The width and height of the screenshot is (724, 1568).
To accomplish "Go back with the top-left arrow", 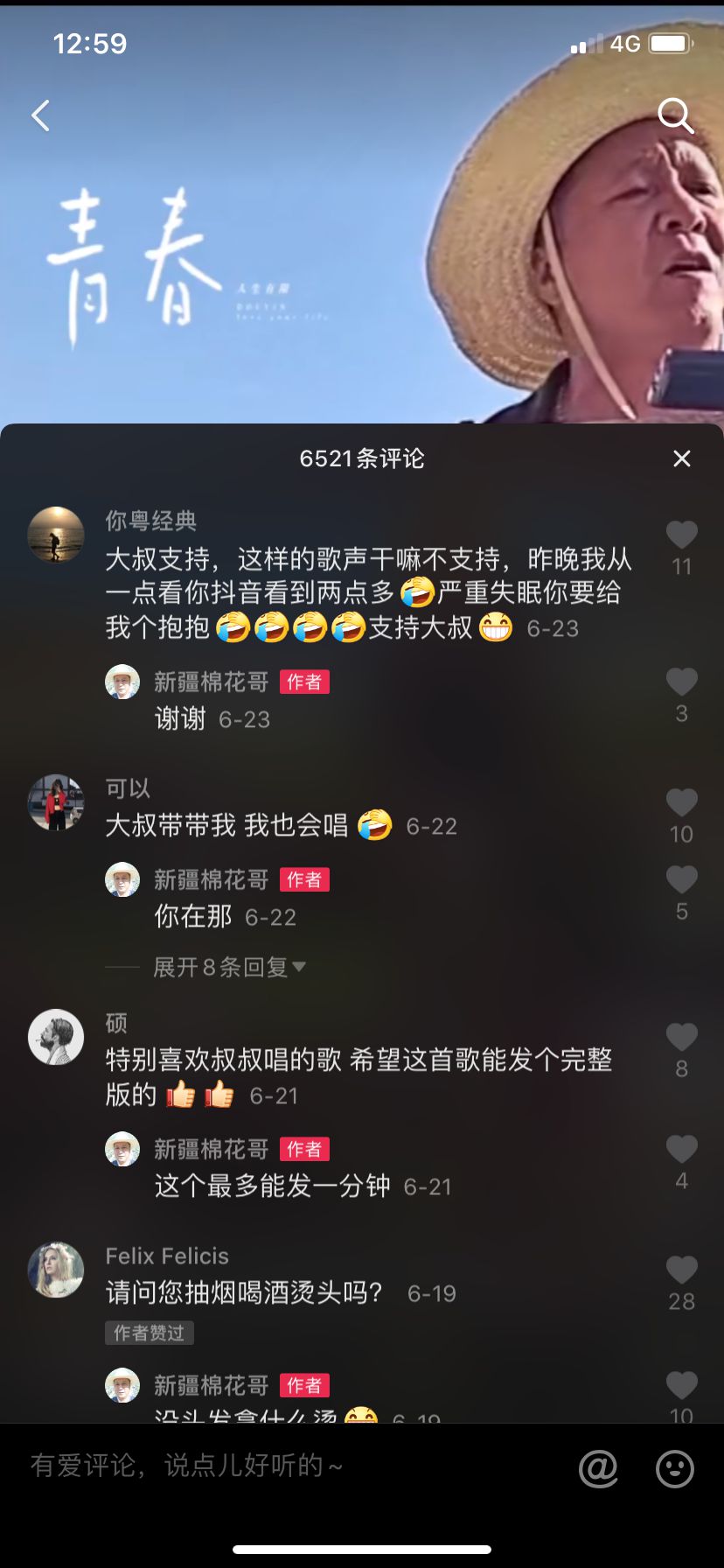I will pos(40,115).
